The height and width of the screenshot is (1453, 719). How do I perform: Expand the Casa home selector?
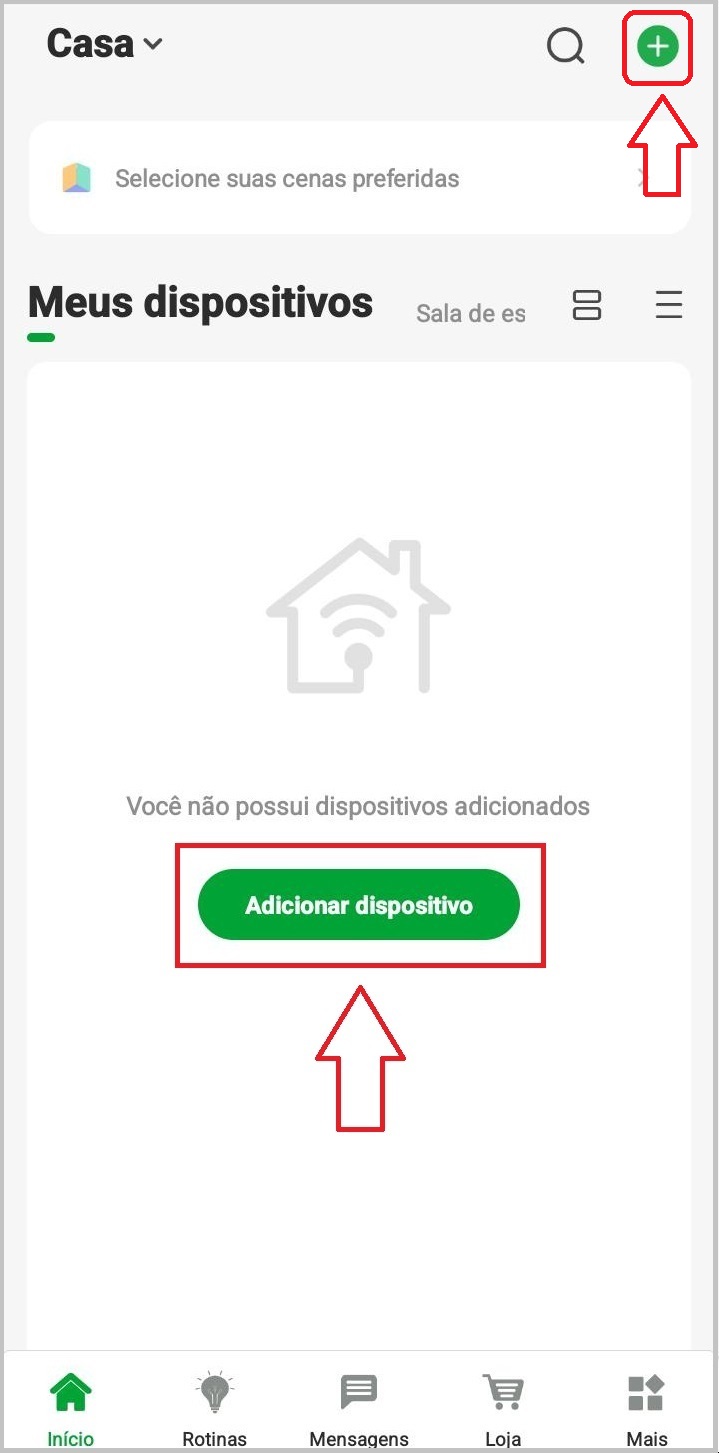click(104, 44)
